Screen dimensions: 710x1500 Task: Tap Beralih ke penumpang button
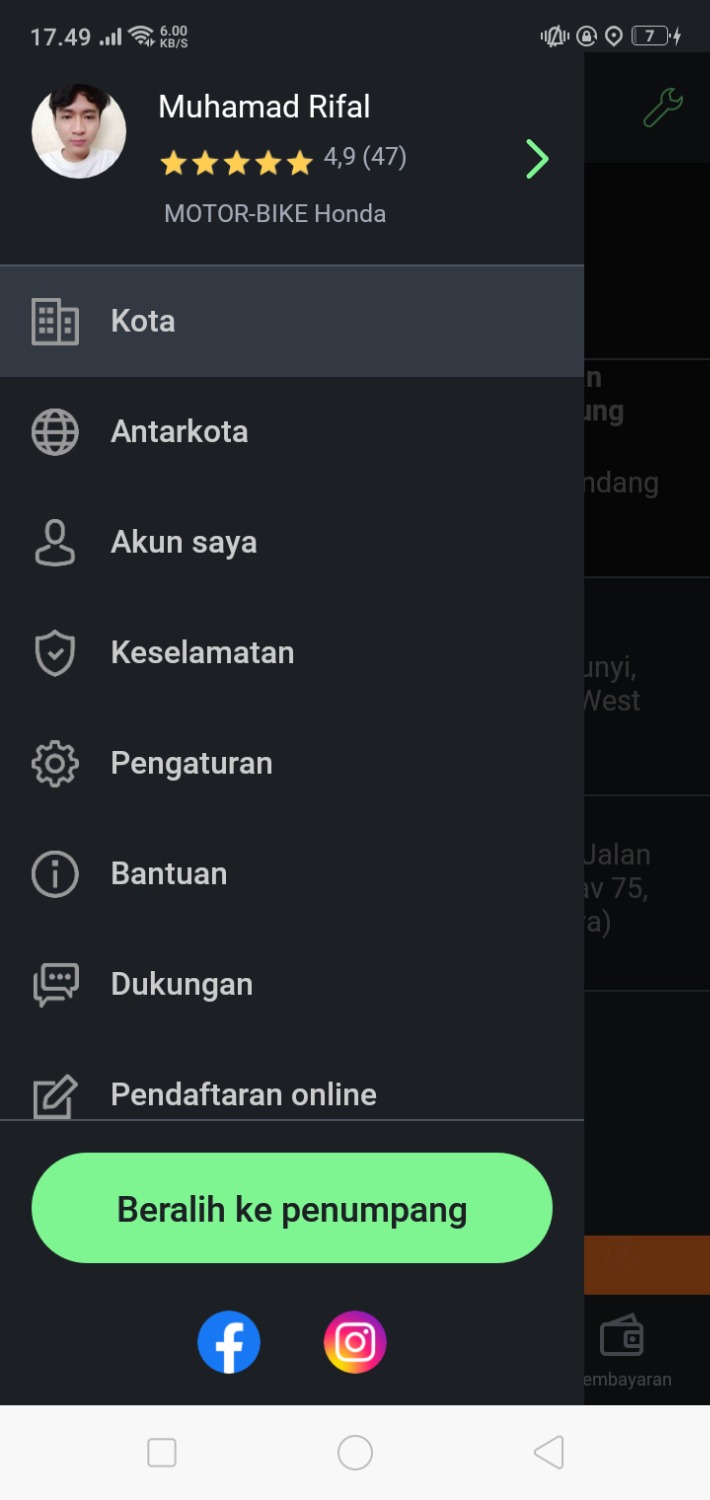(x=292, y=1208)
